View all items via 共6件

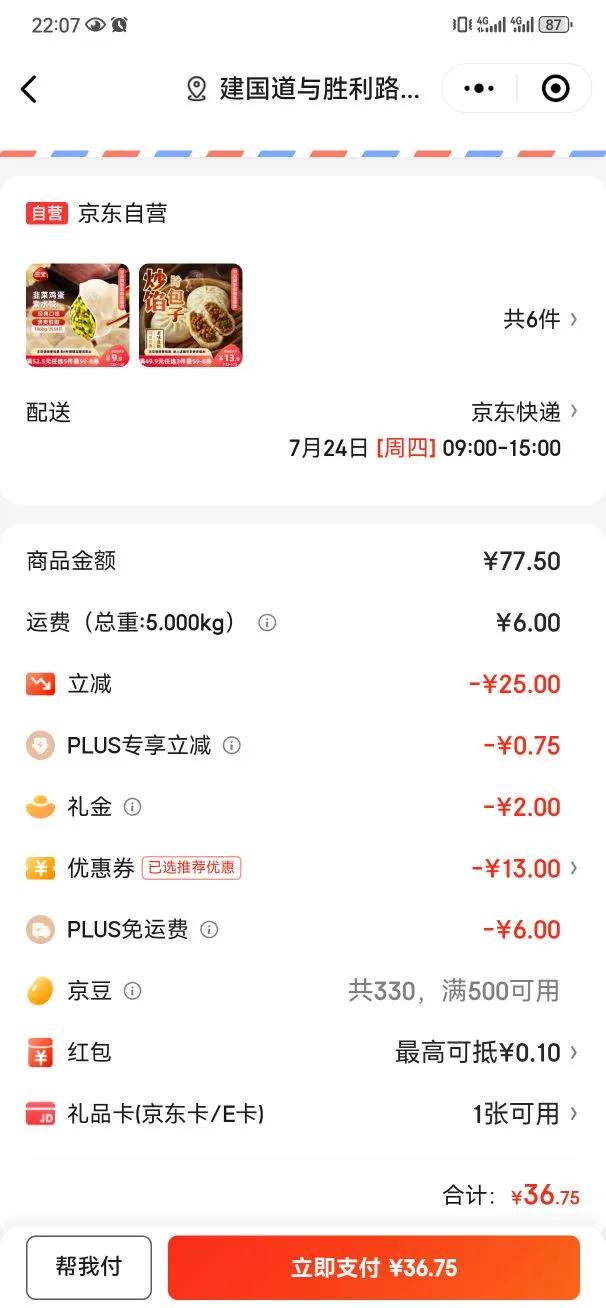(x=540, y=319)
